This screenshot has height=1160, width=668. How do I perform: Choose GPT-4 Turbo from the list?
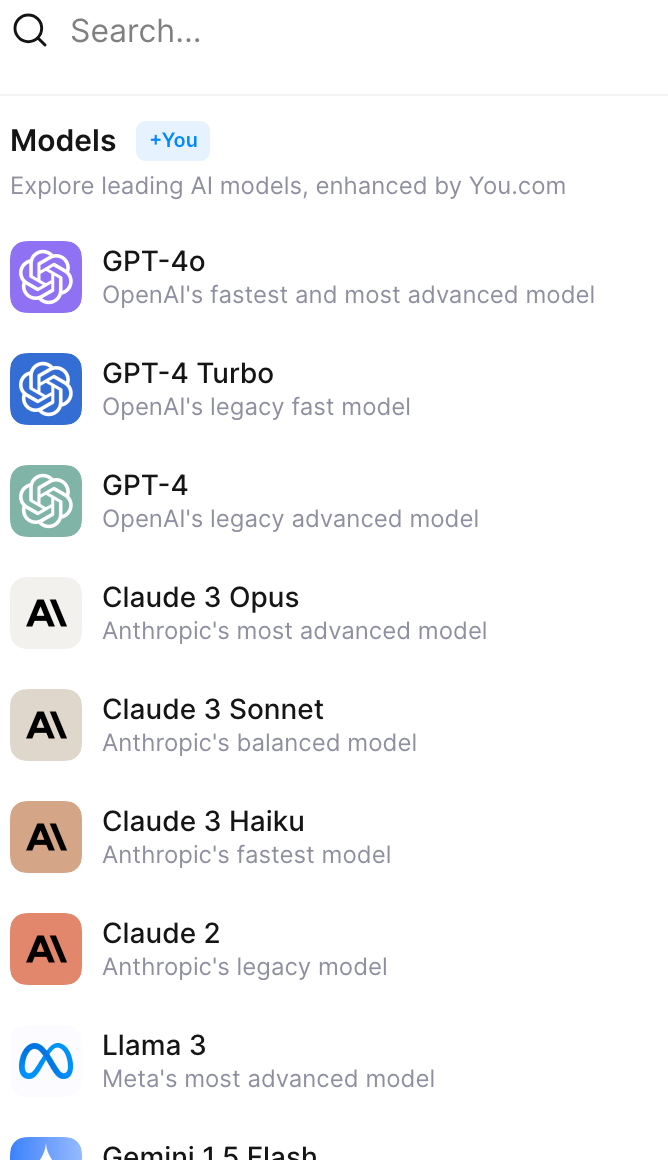click(x=334, y=389)
